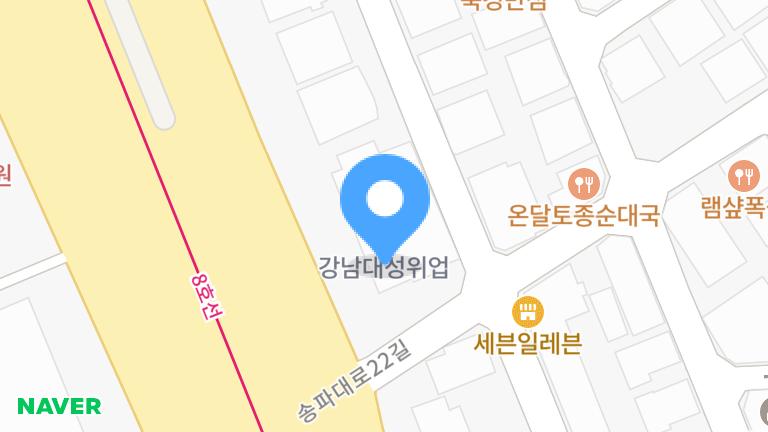Open the 온달토종순대국 restaurant marker
The image size is (768, 432).
[x=583, y=183]
